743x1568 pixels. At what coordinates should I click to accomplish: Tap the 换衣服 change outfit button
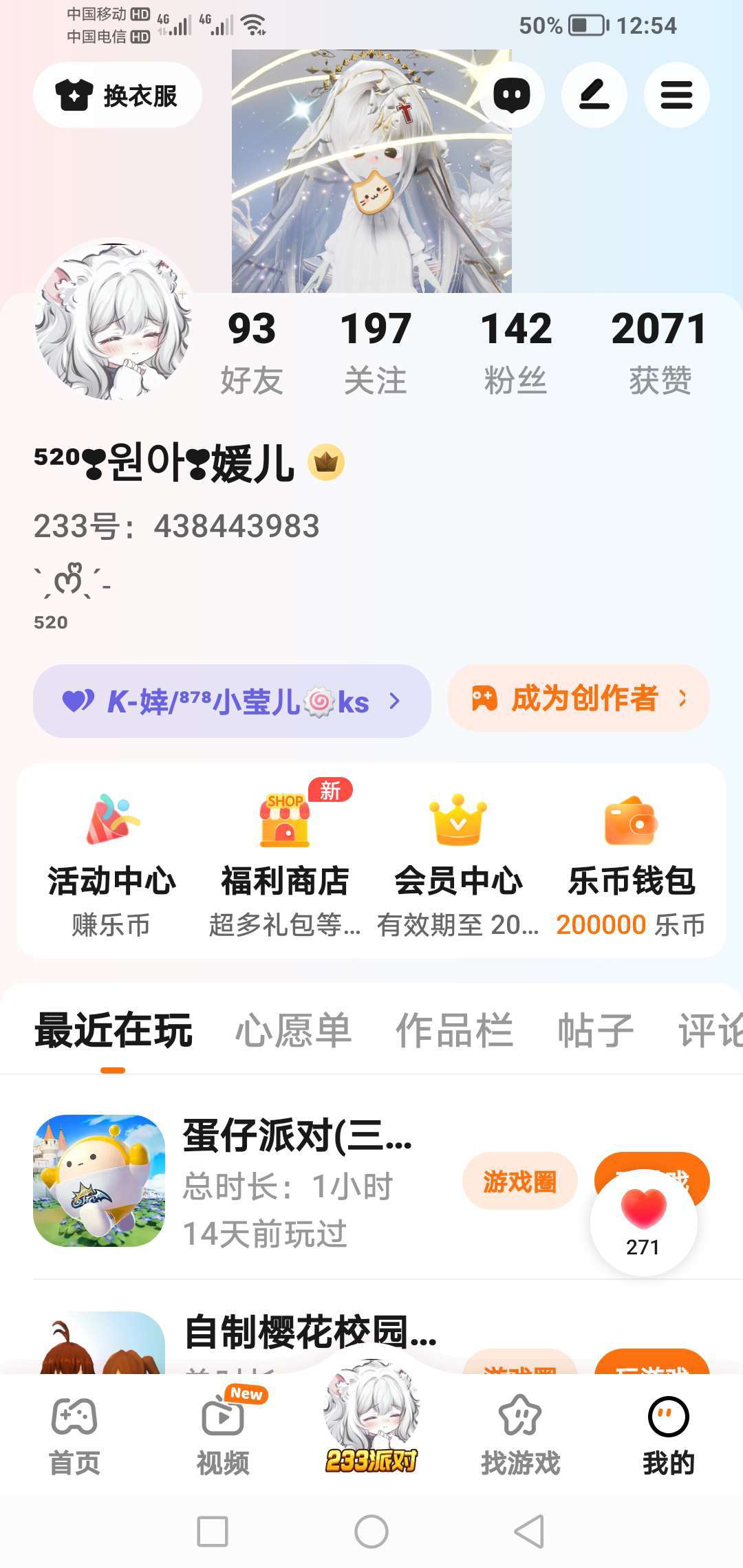(118, 96)
